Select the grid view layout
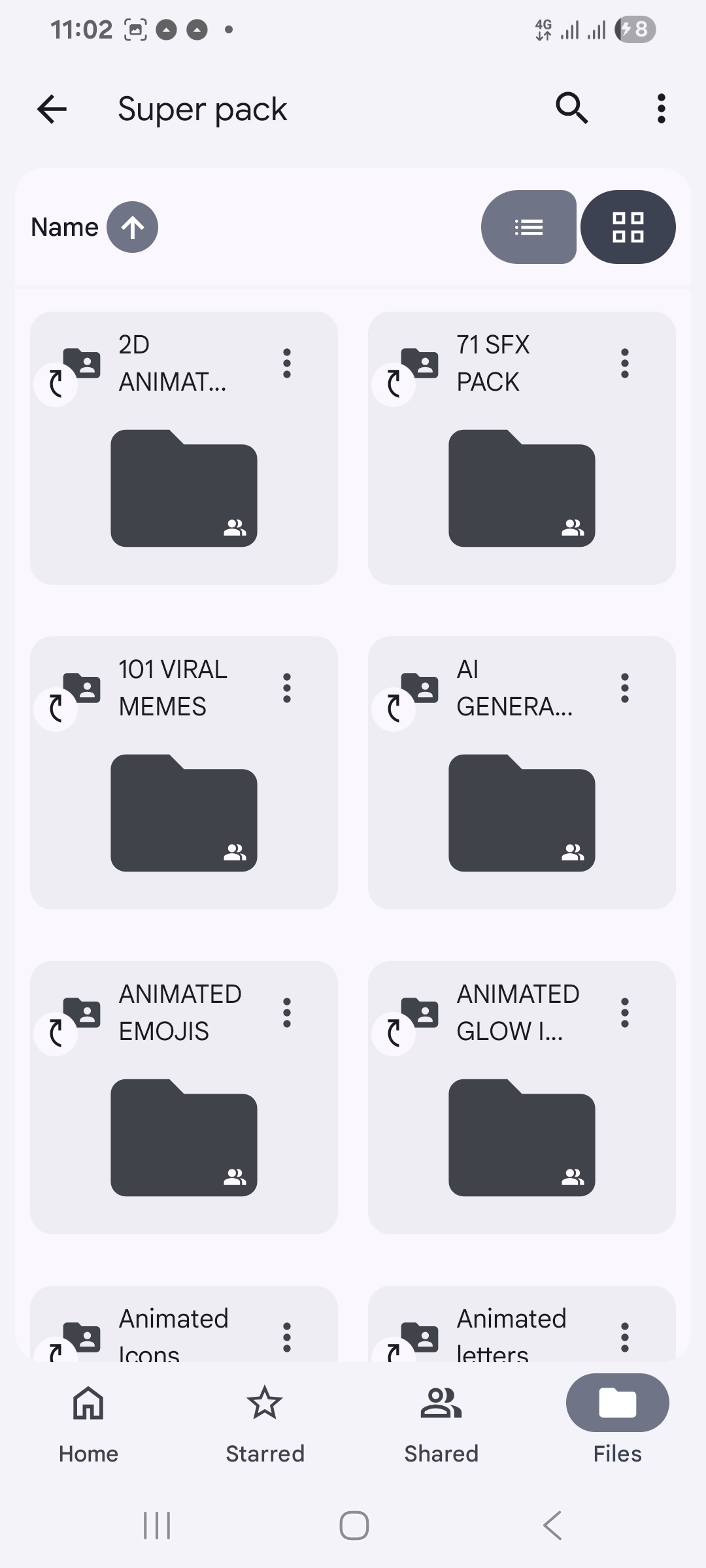The image size is (706, 1568). (x=628, y=227)
